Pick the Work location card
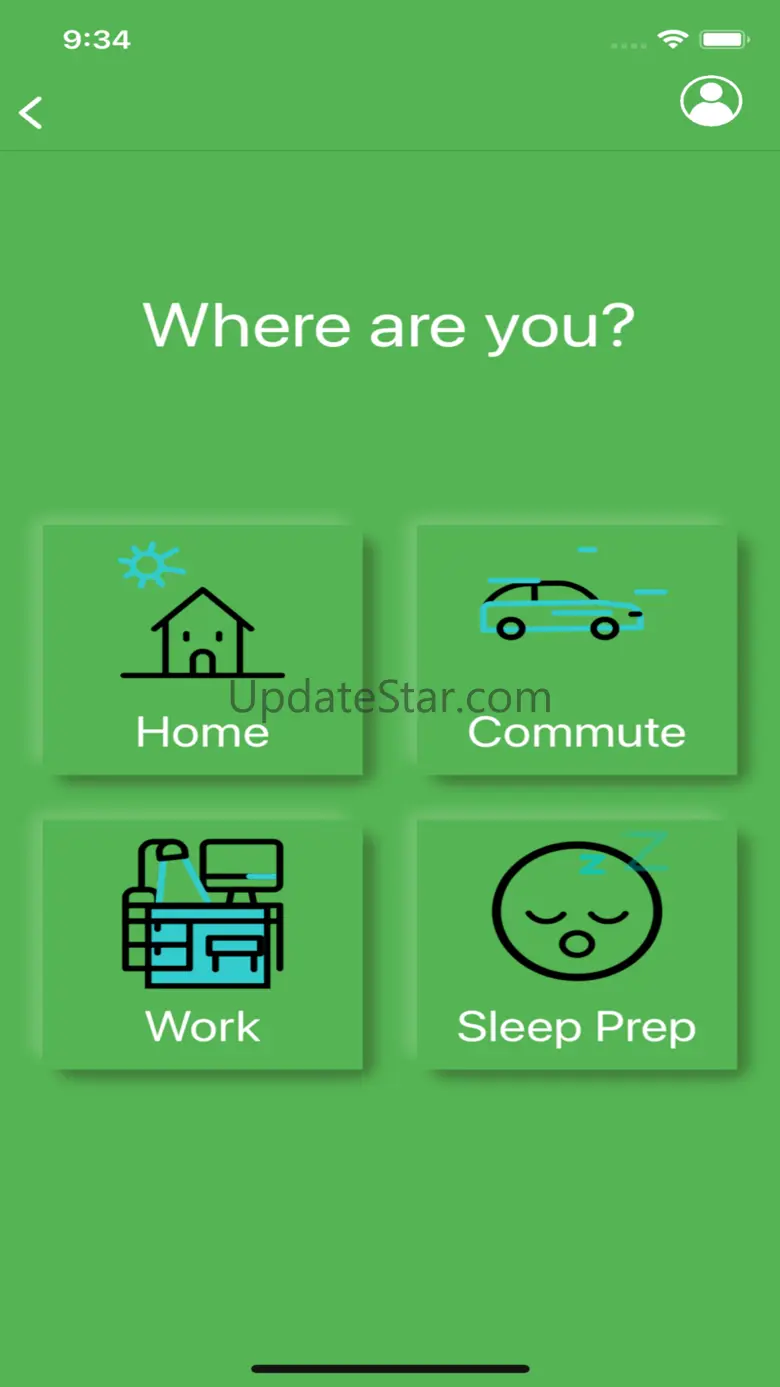The width and height of the screenshot is (780, 1387). pos(203,945)
